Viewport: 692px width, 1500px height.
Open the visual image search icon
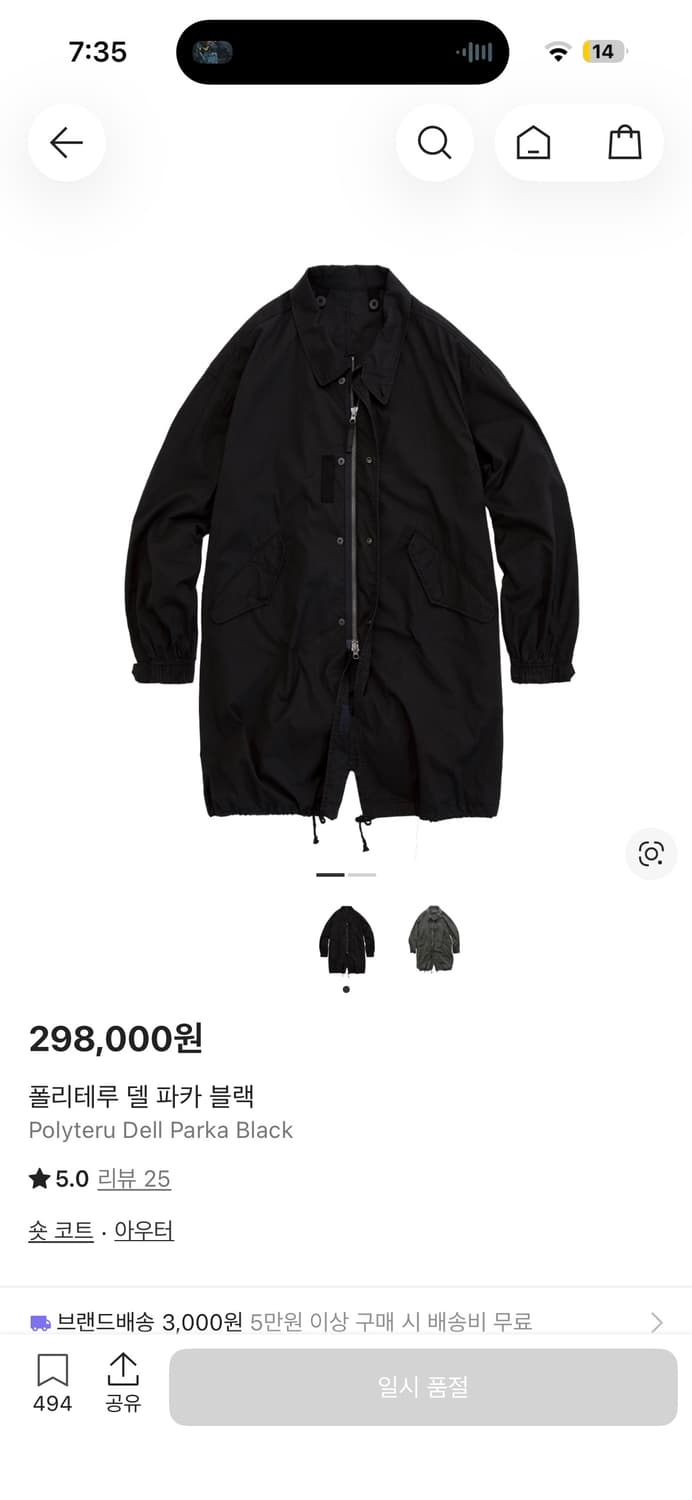[651, 853]
